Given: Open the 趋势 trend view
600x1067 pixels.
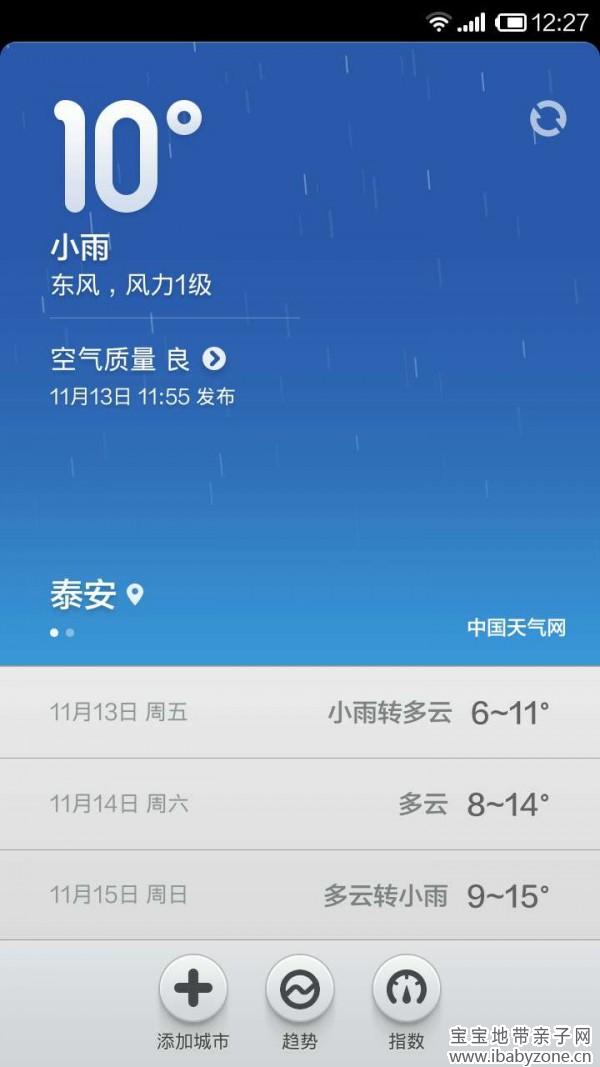Looking at the screenshot, I should click(x=299, y=990).
